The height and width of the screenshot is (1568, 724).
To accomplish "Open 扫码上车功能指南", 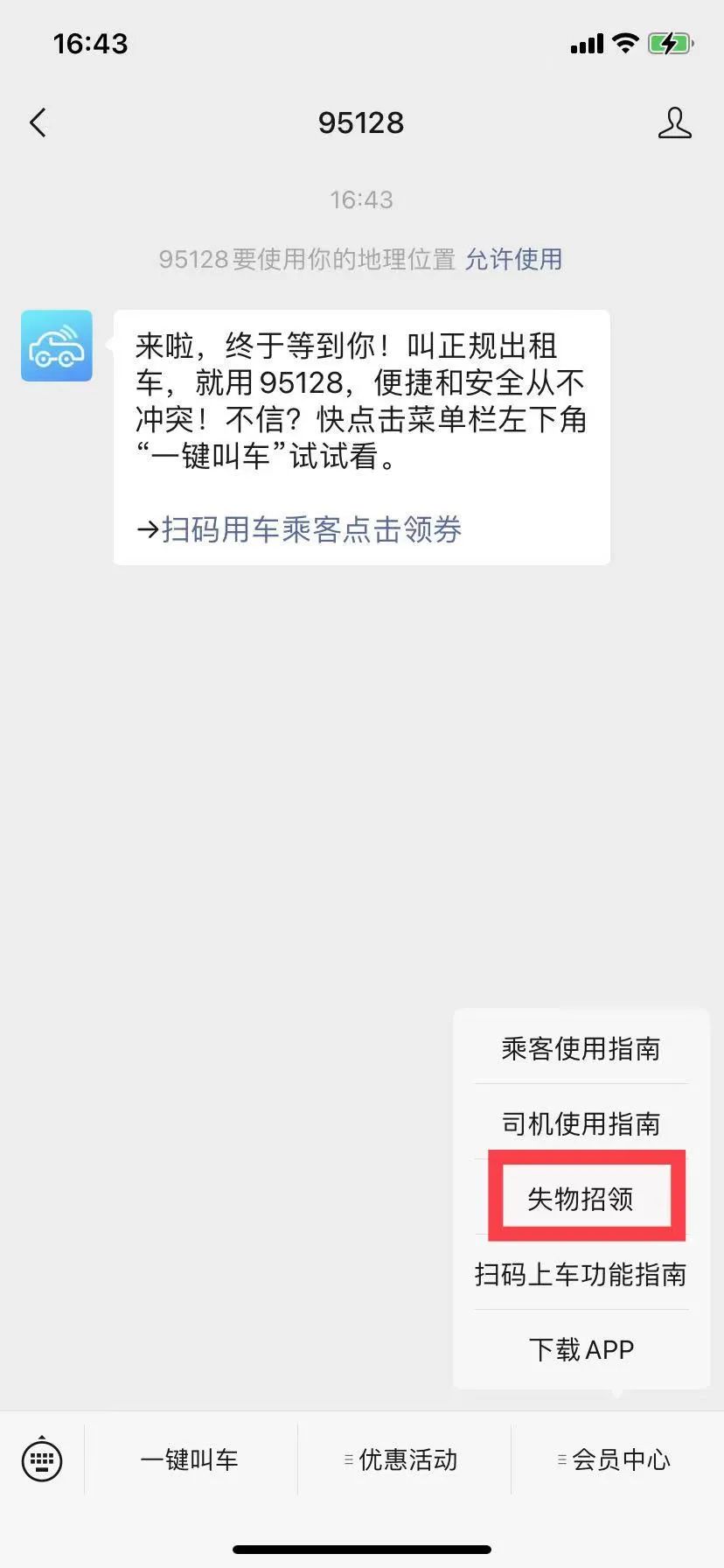I will point(581,1274).
